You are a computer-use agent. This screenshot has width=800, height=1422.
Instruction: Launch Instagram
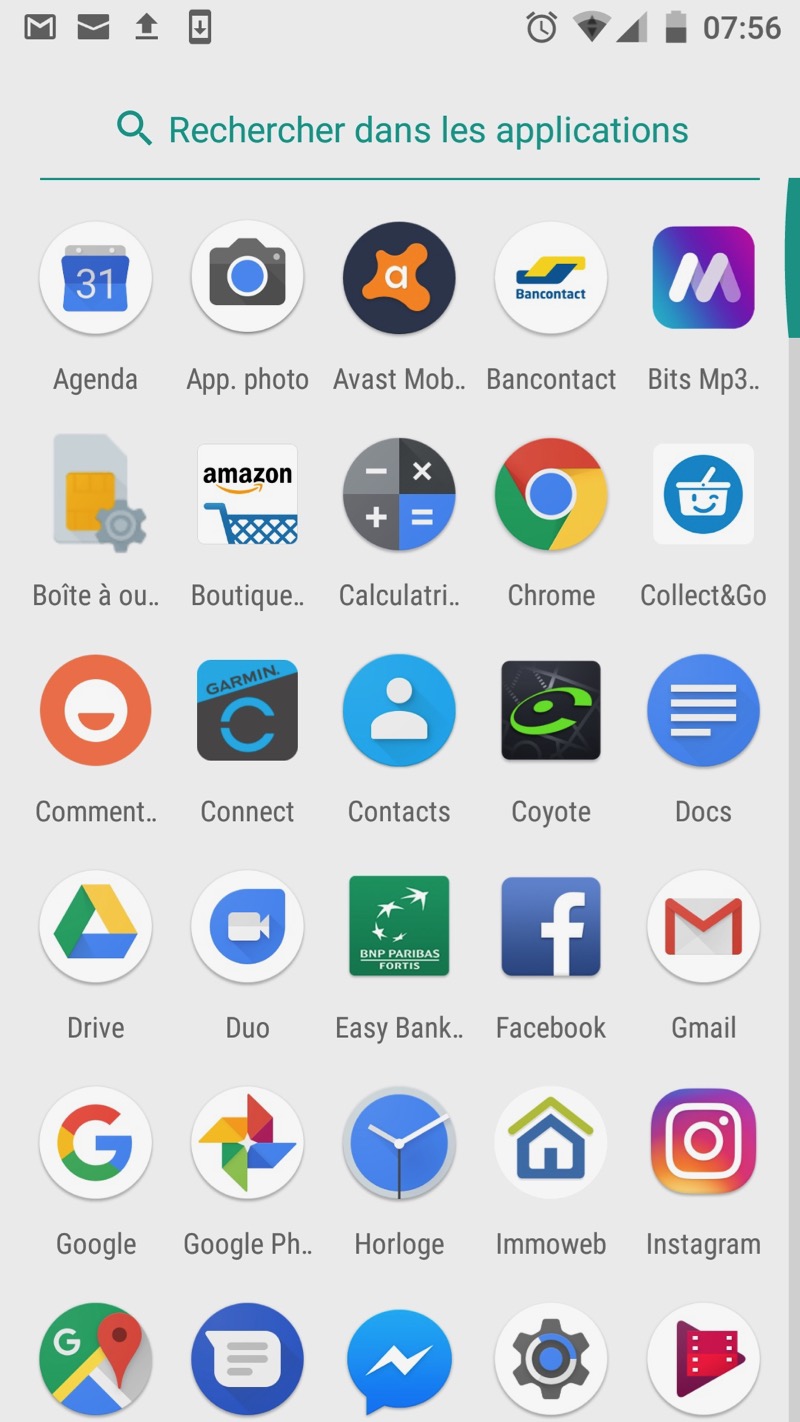(x=703, y=1142)
